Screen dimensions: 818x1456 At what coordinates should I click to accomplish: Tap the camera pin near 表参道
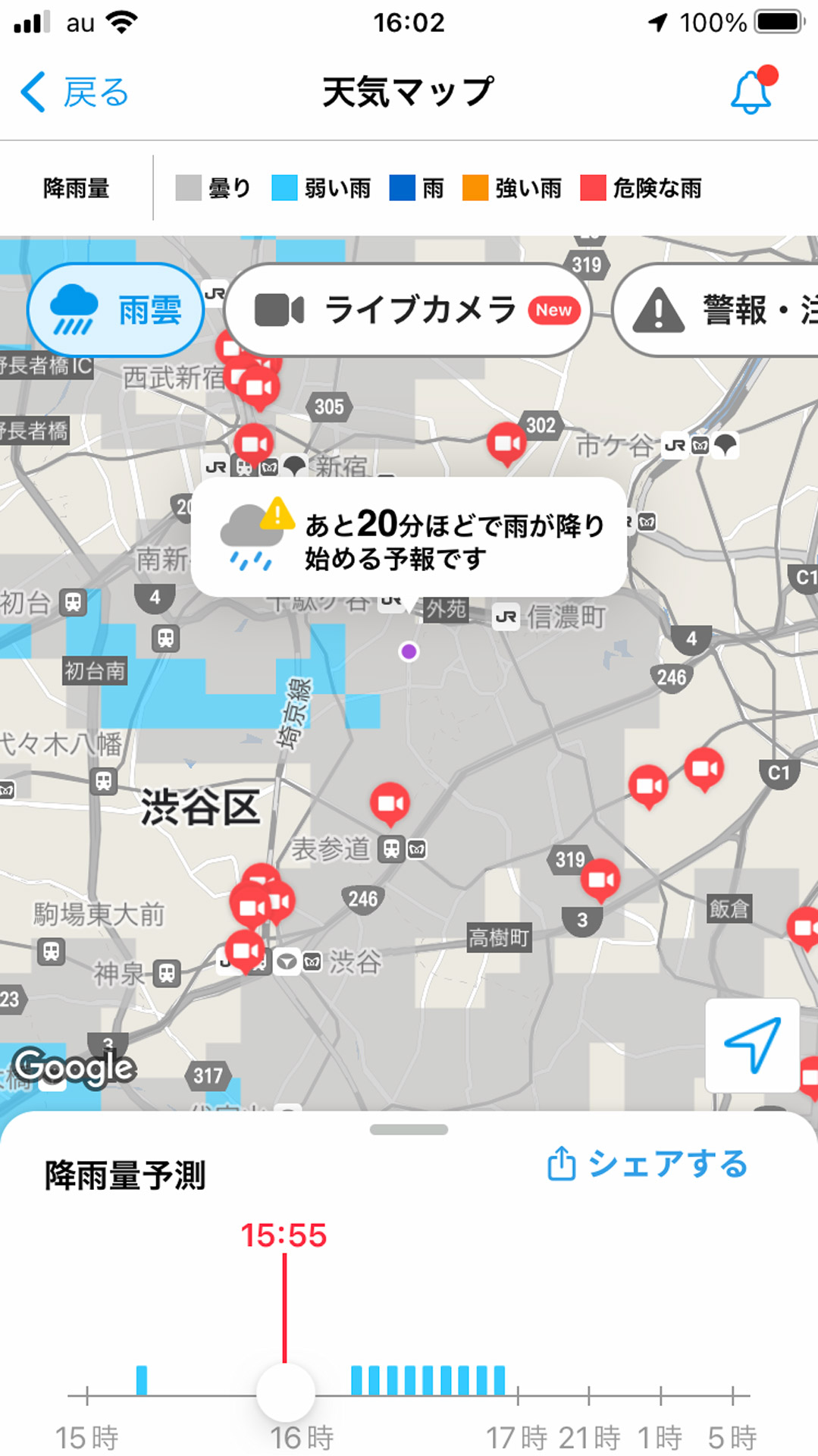389,802
